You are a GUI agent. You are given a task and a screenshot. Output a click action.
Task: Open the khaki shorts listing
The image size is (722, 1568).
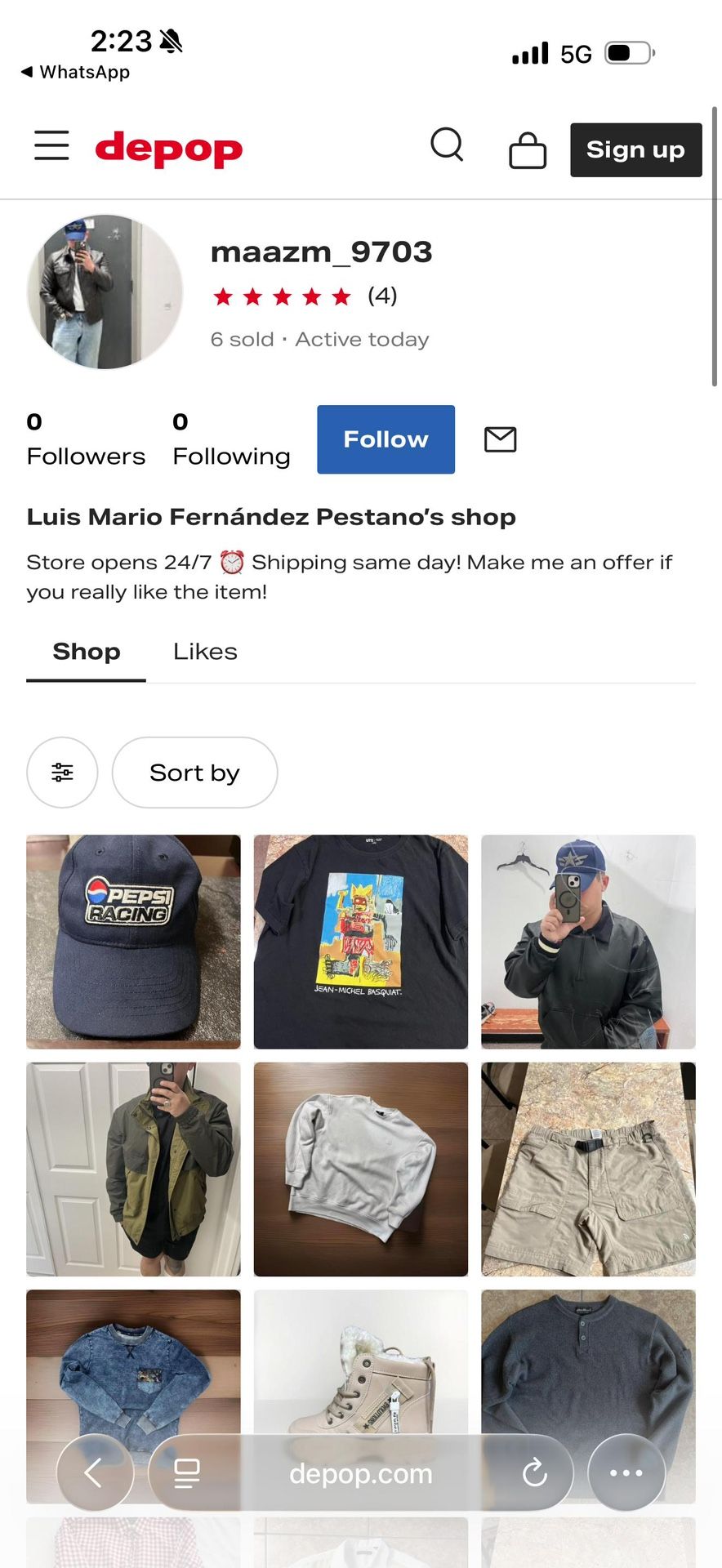point(588,1169)
